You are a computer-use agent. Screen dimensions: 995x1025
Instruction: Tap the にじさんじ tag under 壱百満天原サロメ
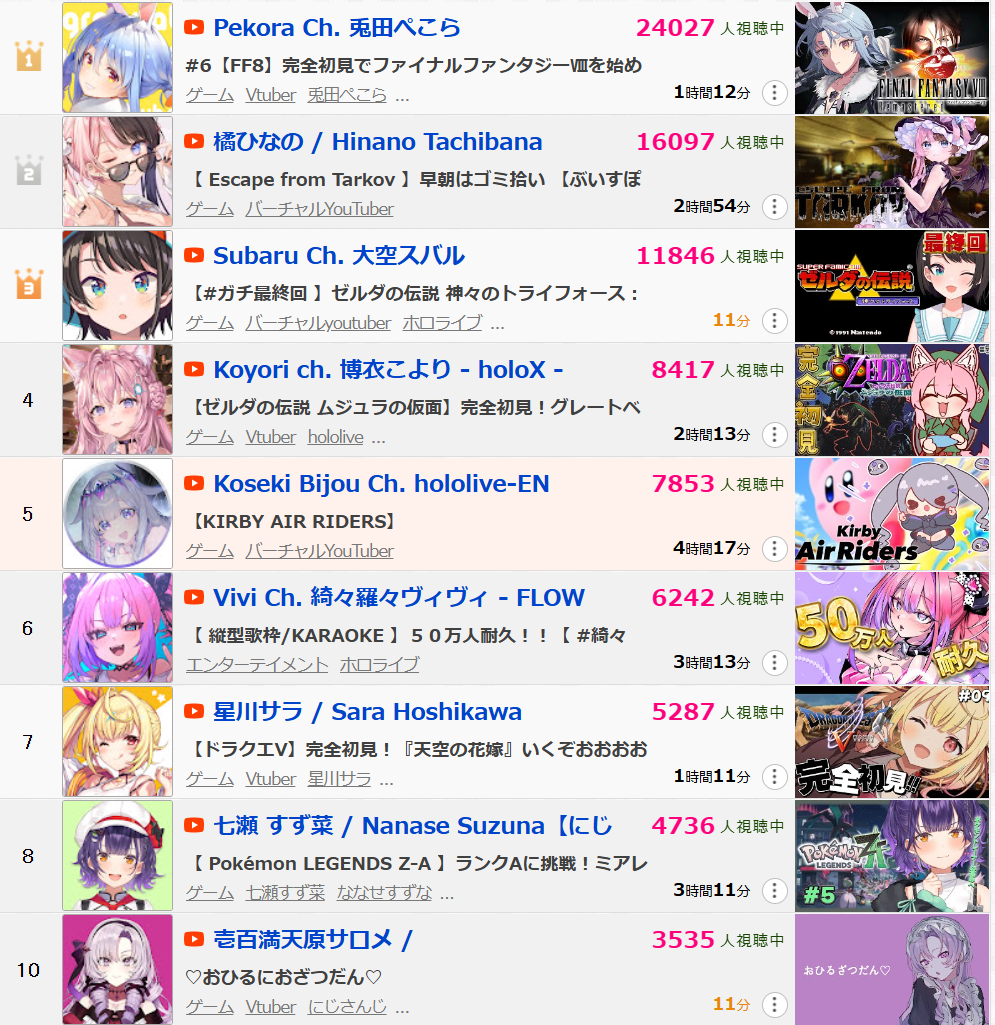[x=344, y=1007]
